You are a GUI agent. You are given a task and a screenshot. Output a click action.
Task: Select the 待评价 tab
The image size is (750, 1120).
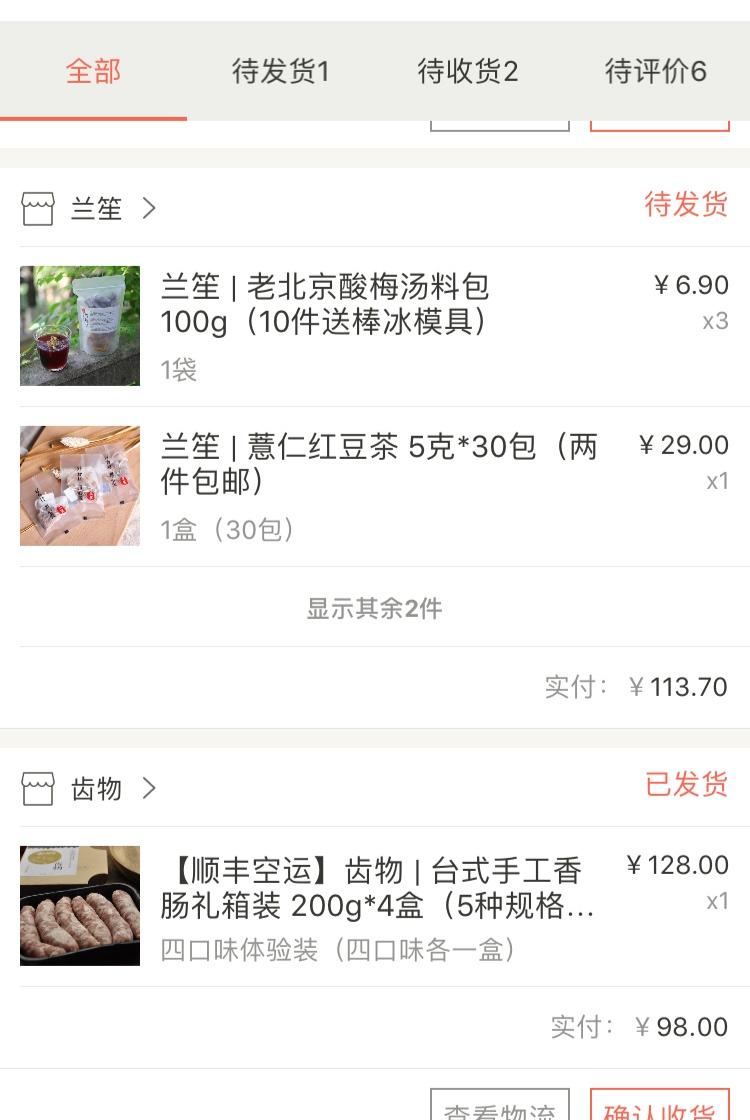(x=655, y=72)
